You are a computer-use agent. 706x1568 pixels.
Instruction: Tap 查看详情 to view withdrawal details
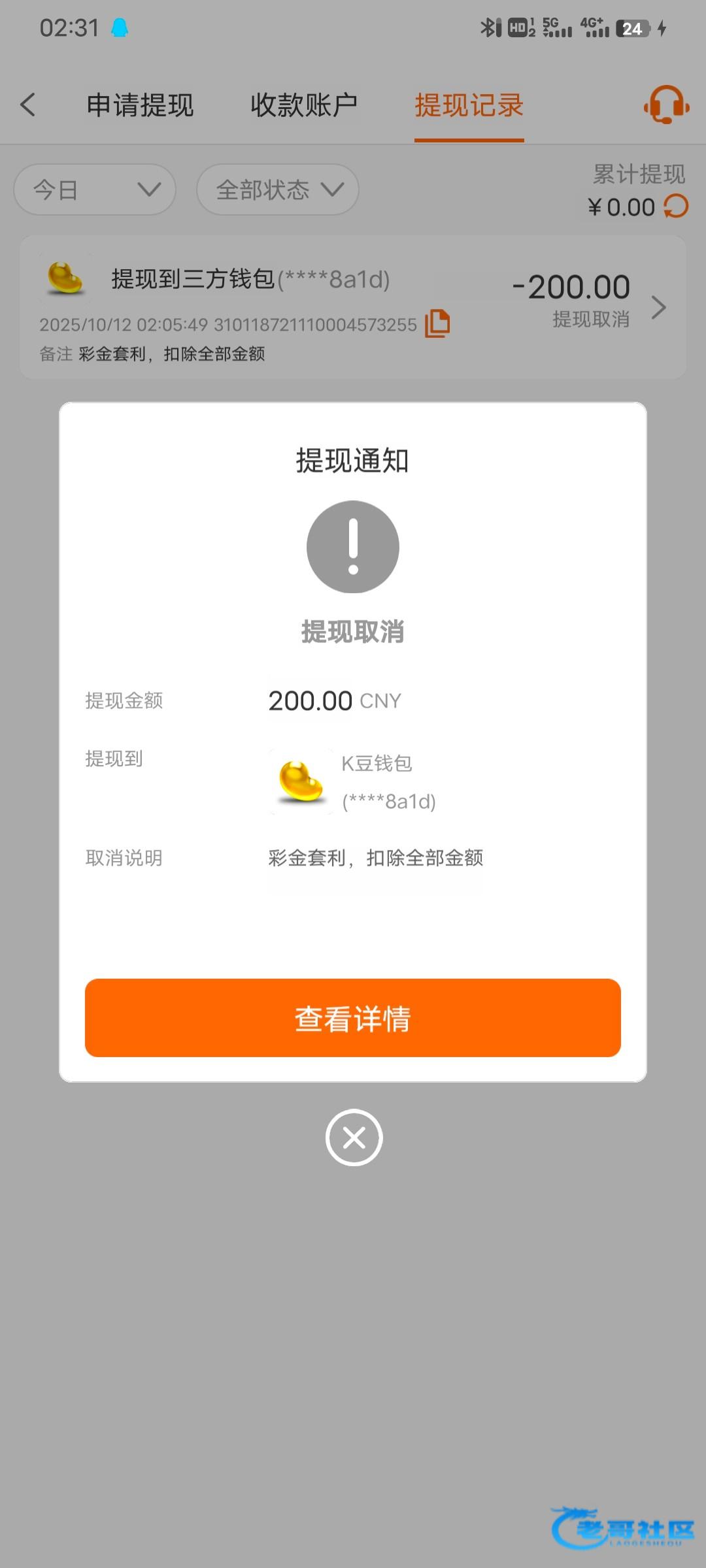(353, 1017)
